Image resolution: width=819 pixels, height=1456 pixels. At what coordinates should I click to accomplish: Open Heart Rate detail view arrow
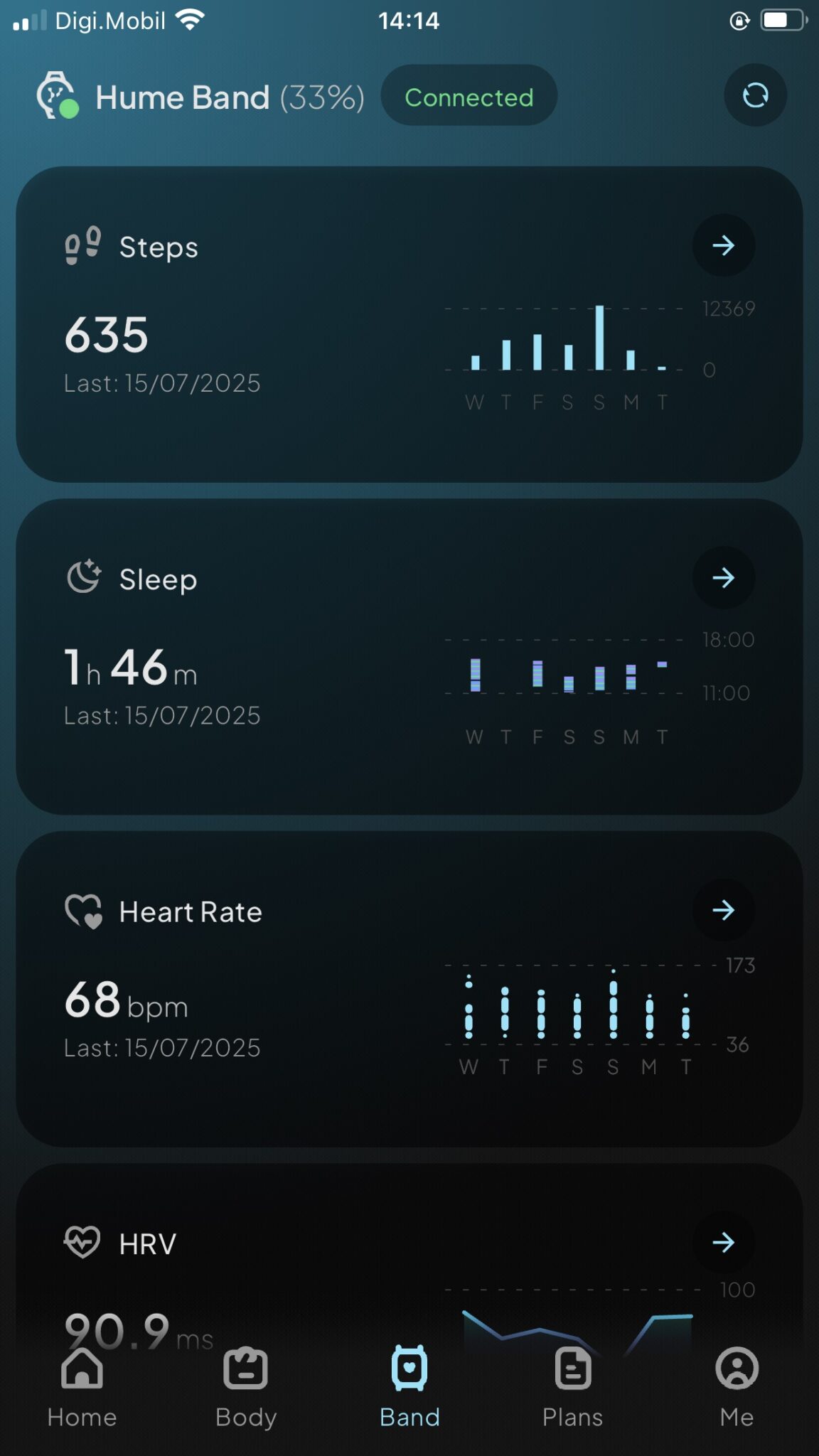coord(724,910)
